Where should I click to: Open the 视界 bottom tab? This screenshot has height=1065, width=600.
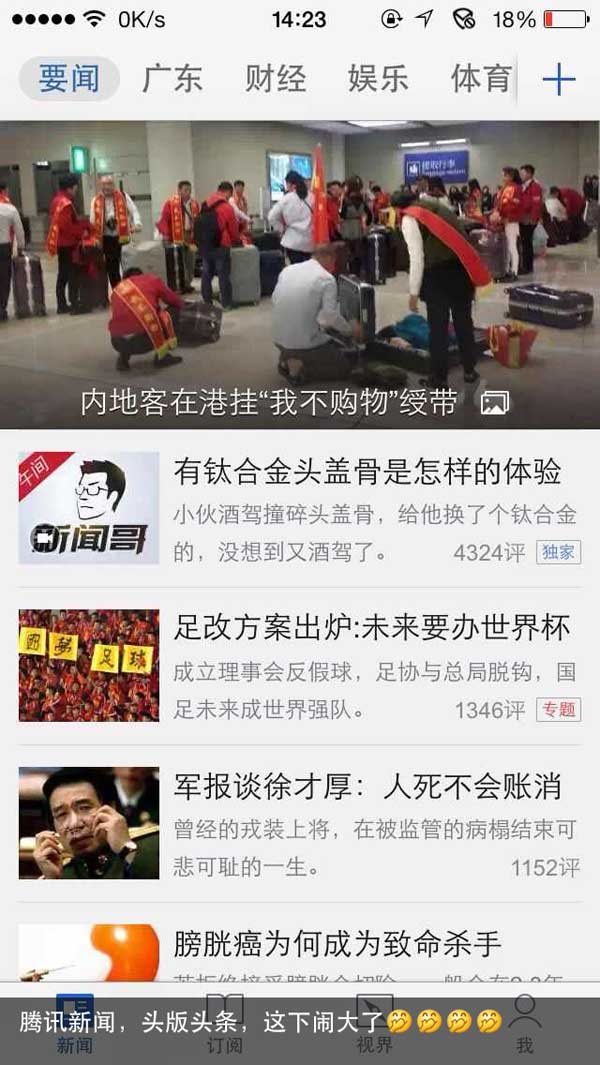pos(375,1030)
